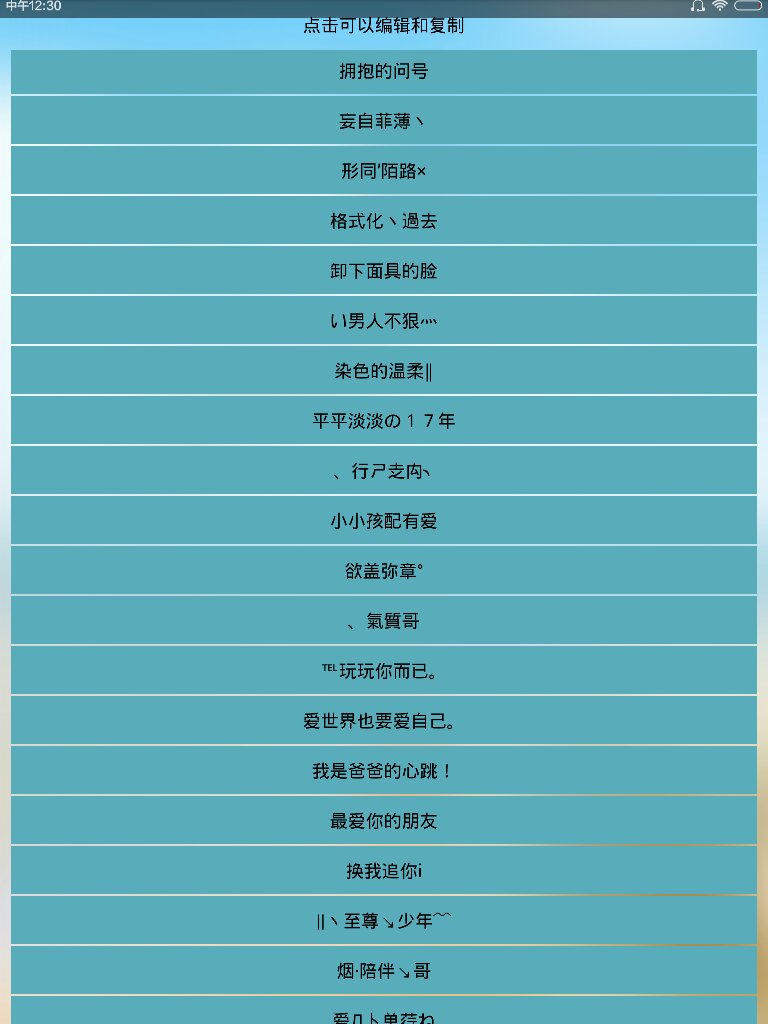
Task: Open the row 染色的温柔‖
Action: (x=384, y=372)
